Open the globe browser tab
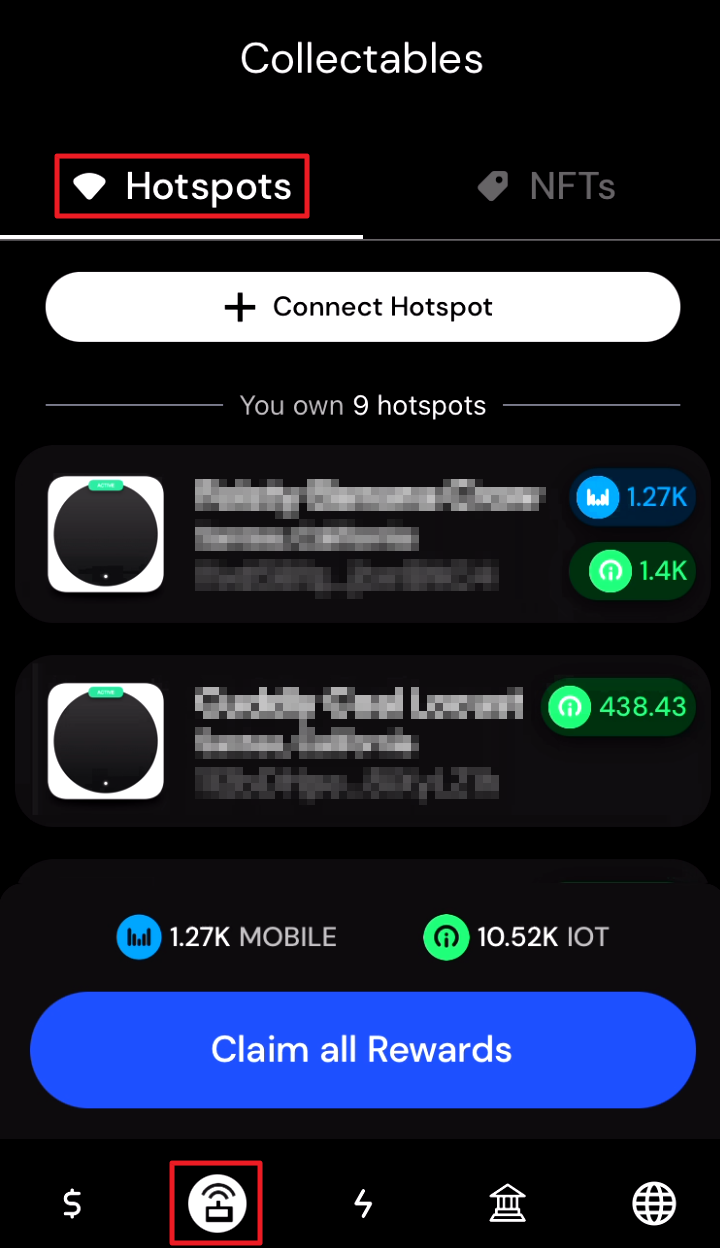This screenshot has width=720, height=1248. (x=654, y=1203)
